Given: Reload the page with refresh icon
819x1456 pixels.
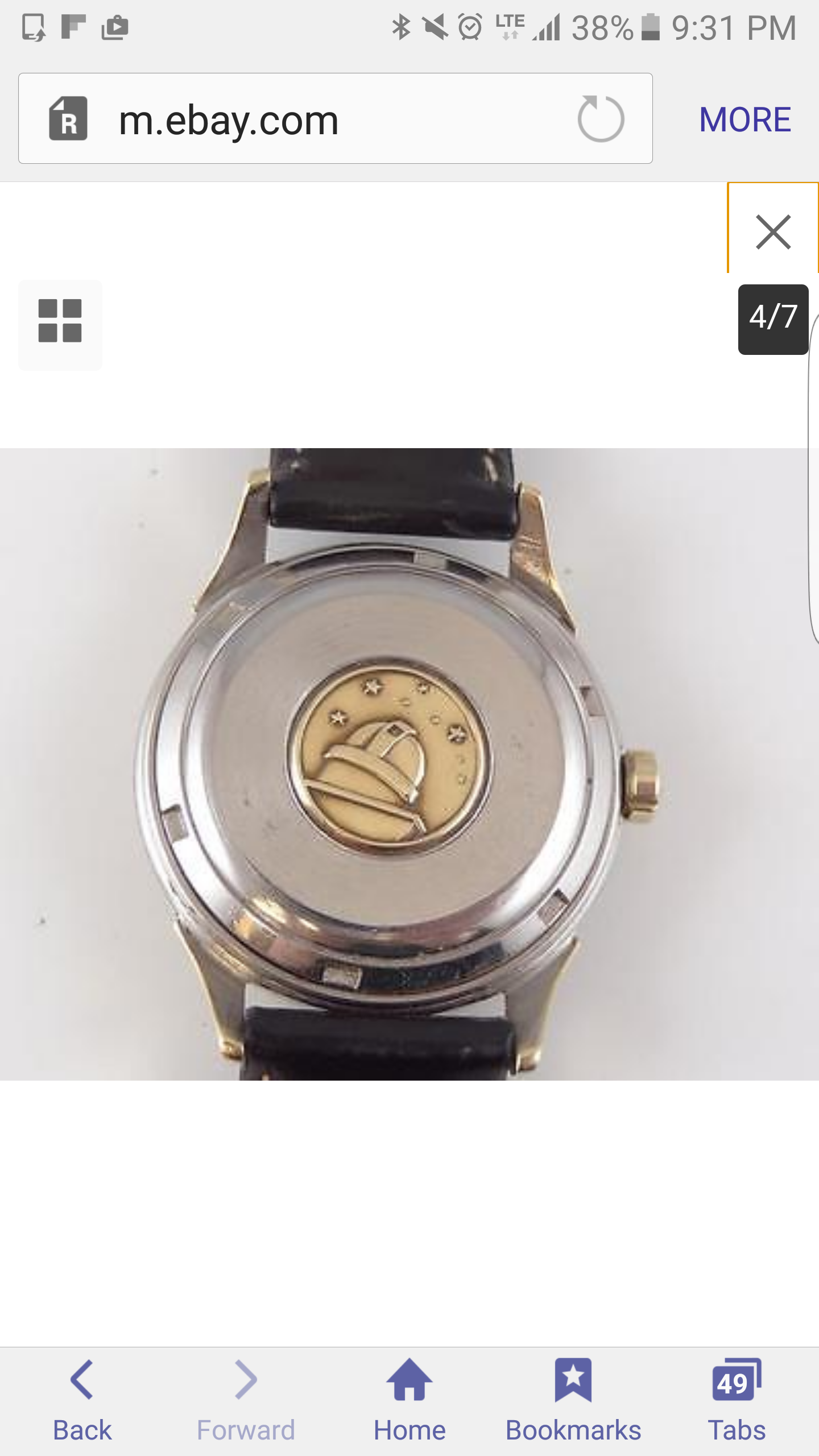Looking at the screenshot, I should click(601, 119).
